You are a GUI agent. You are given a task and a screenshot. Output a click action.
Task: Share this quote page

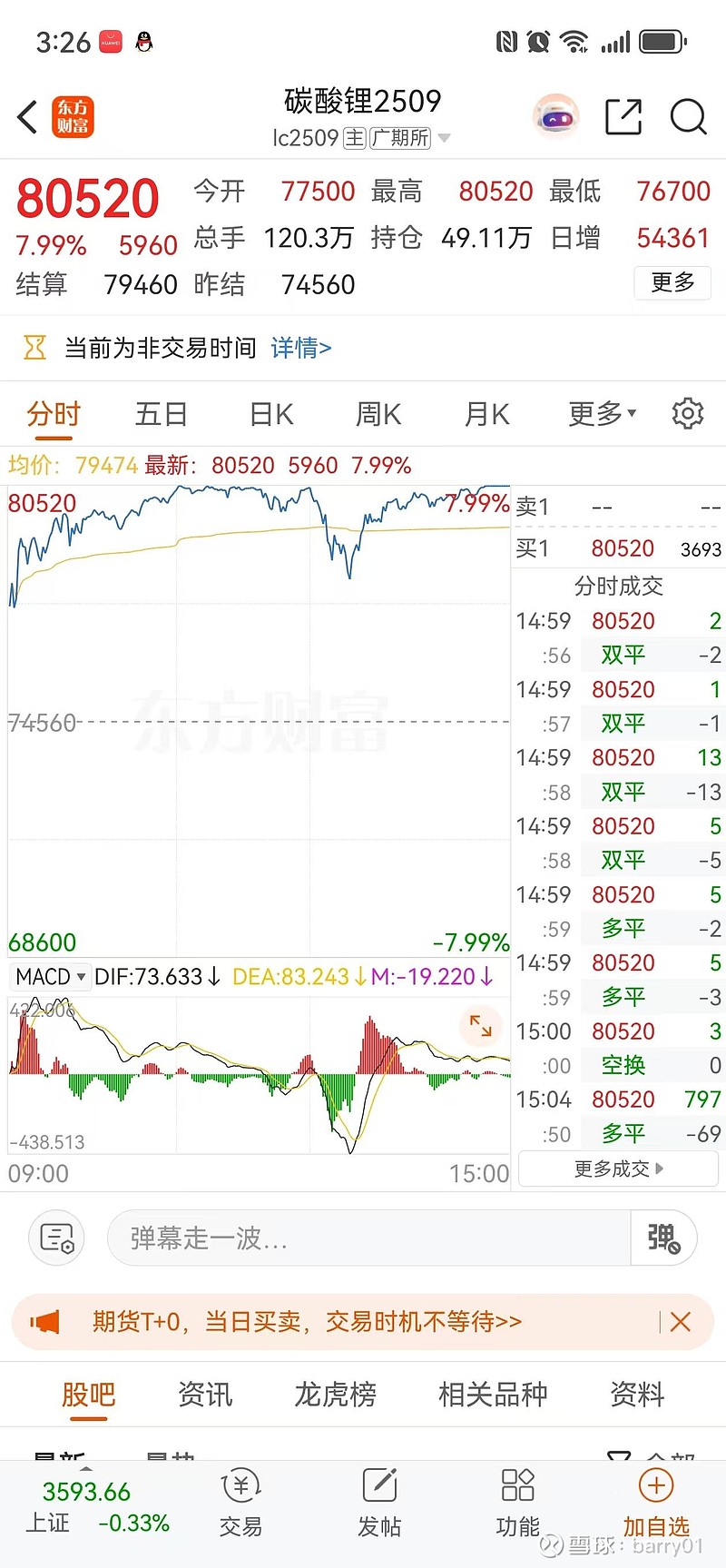coord(623,117)
